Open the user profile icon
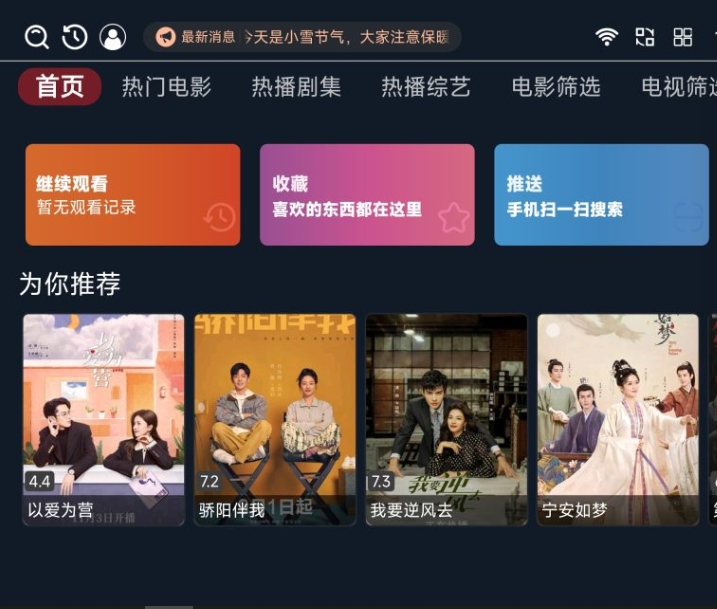The height and width of the screenshot is (609, 717). [113, 37]
